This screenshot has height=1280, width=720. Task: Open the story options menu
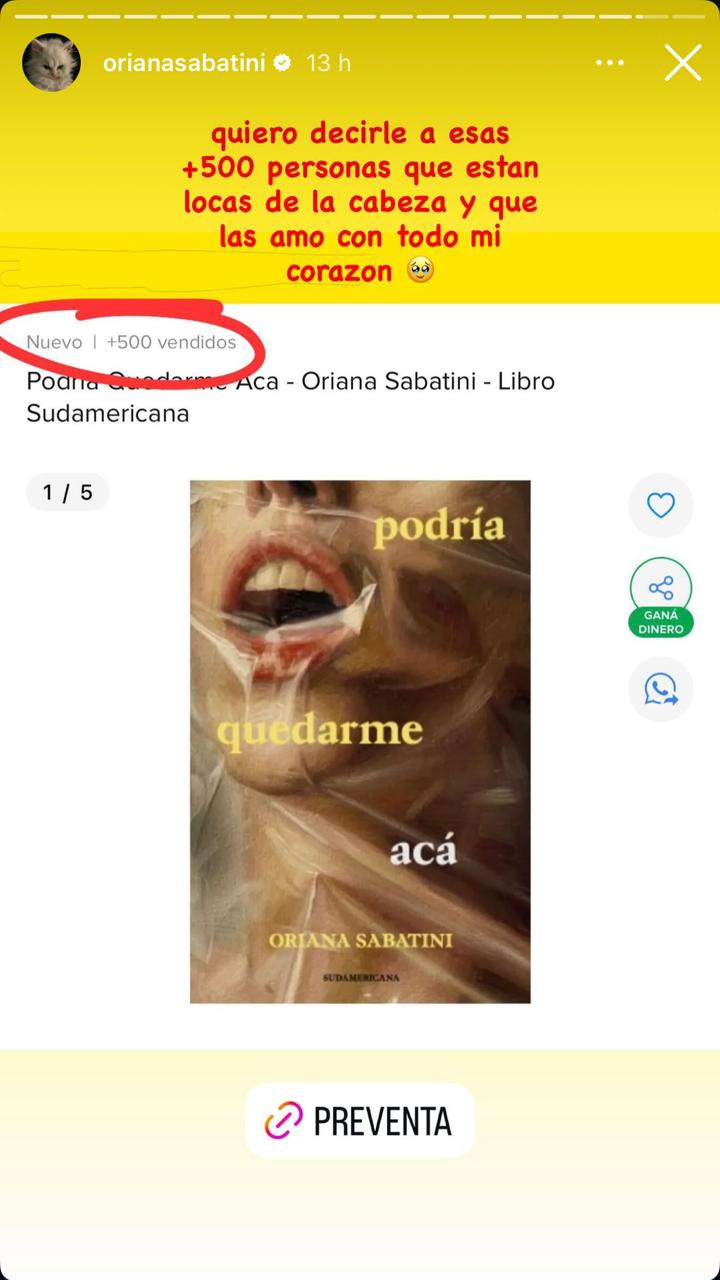point(610,63)
